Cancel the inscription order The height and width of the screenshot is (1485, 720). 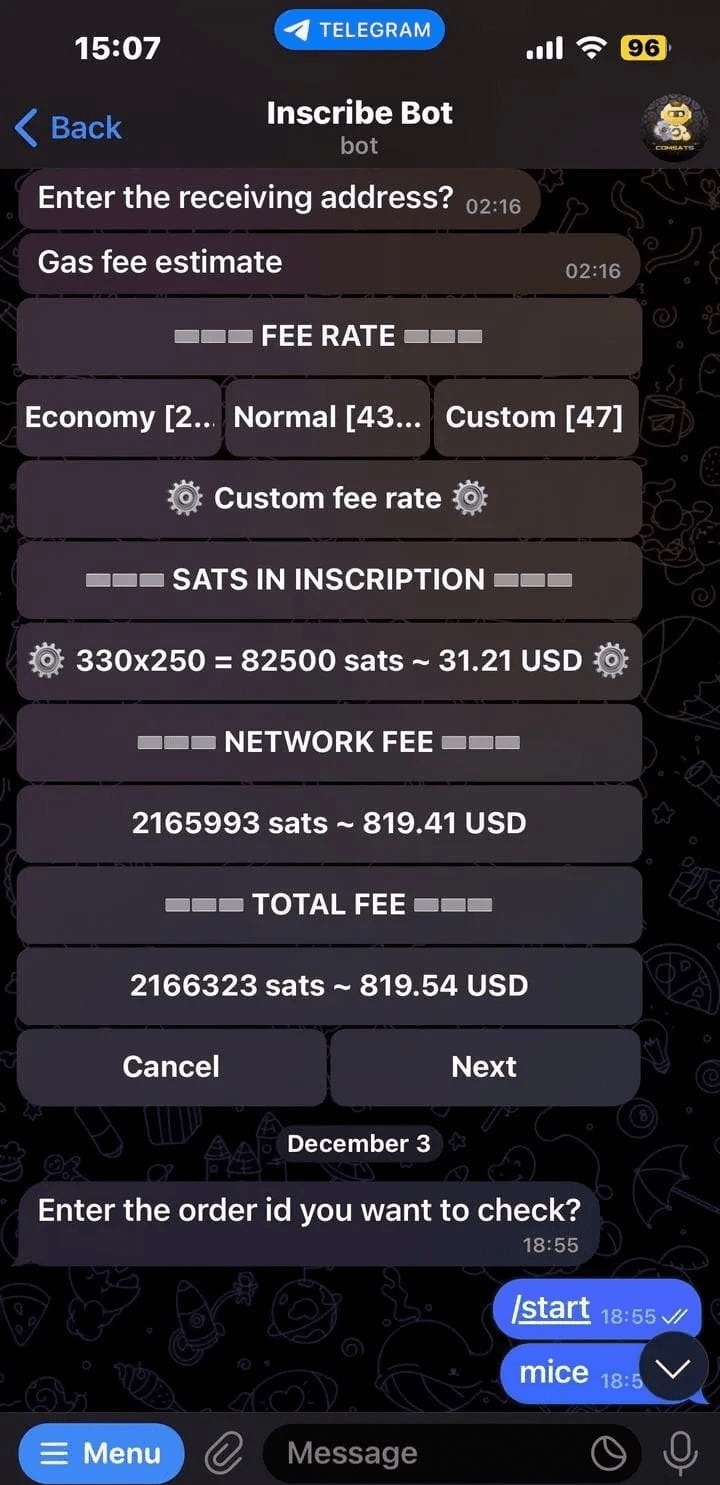coord(171,1066)
